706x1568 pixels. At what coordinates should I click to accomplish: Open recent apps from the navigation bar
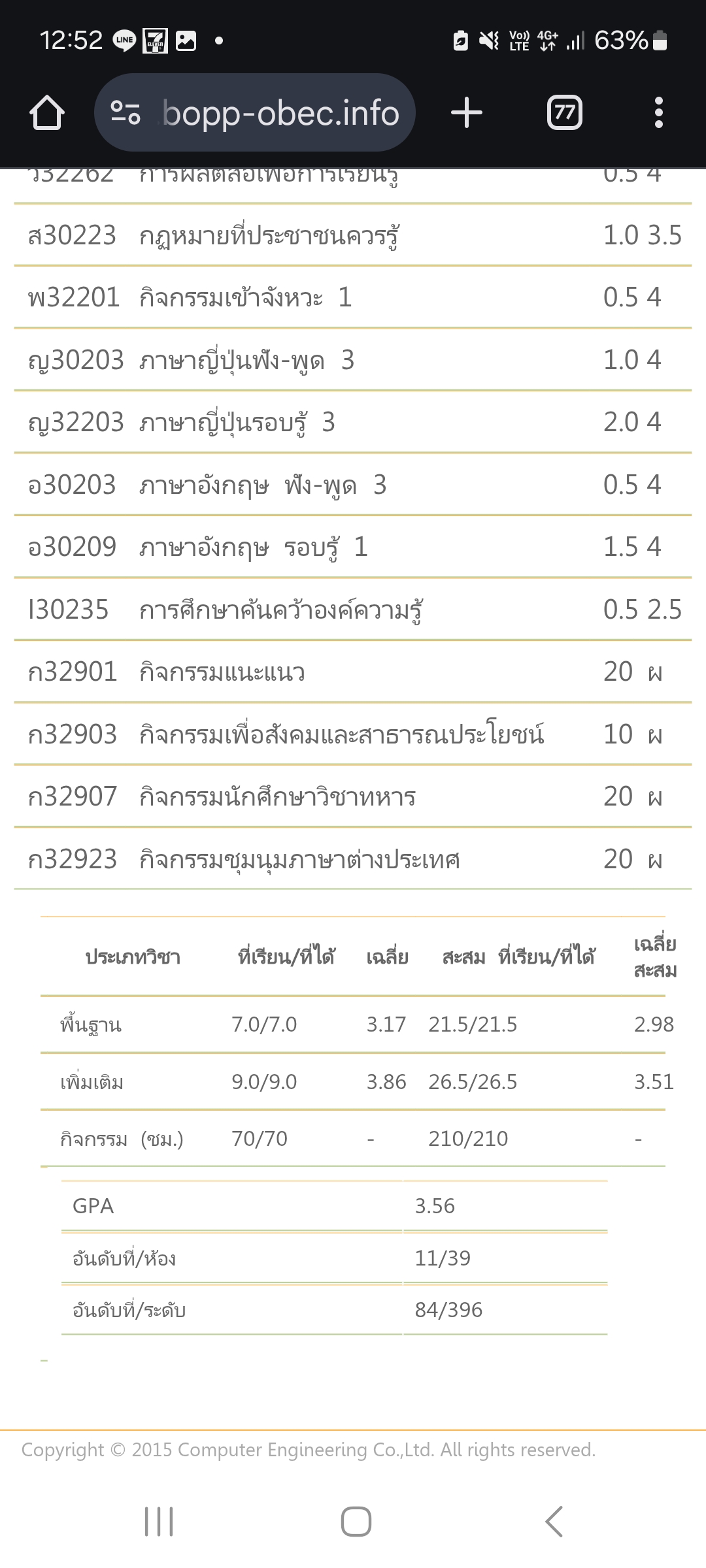click(159, 1522)
